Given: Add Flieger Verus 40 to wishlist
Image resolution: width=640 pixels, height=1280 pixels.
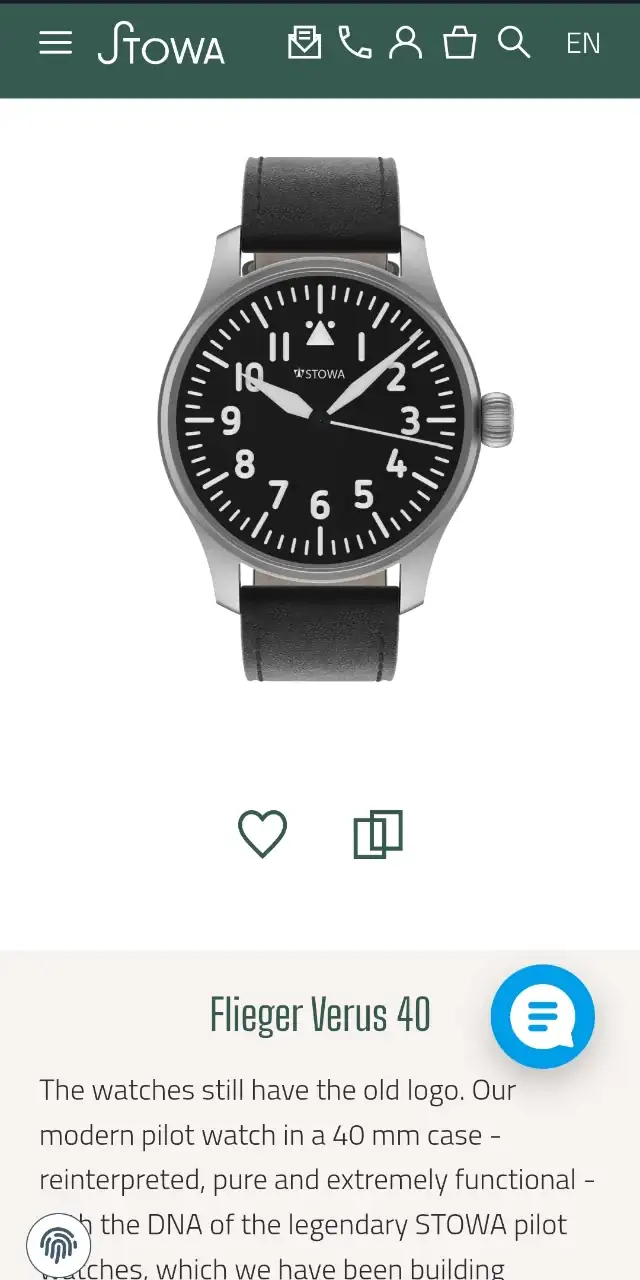Looking at the screenshot, I should 262,834.
